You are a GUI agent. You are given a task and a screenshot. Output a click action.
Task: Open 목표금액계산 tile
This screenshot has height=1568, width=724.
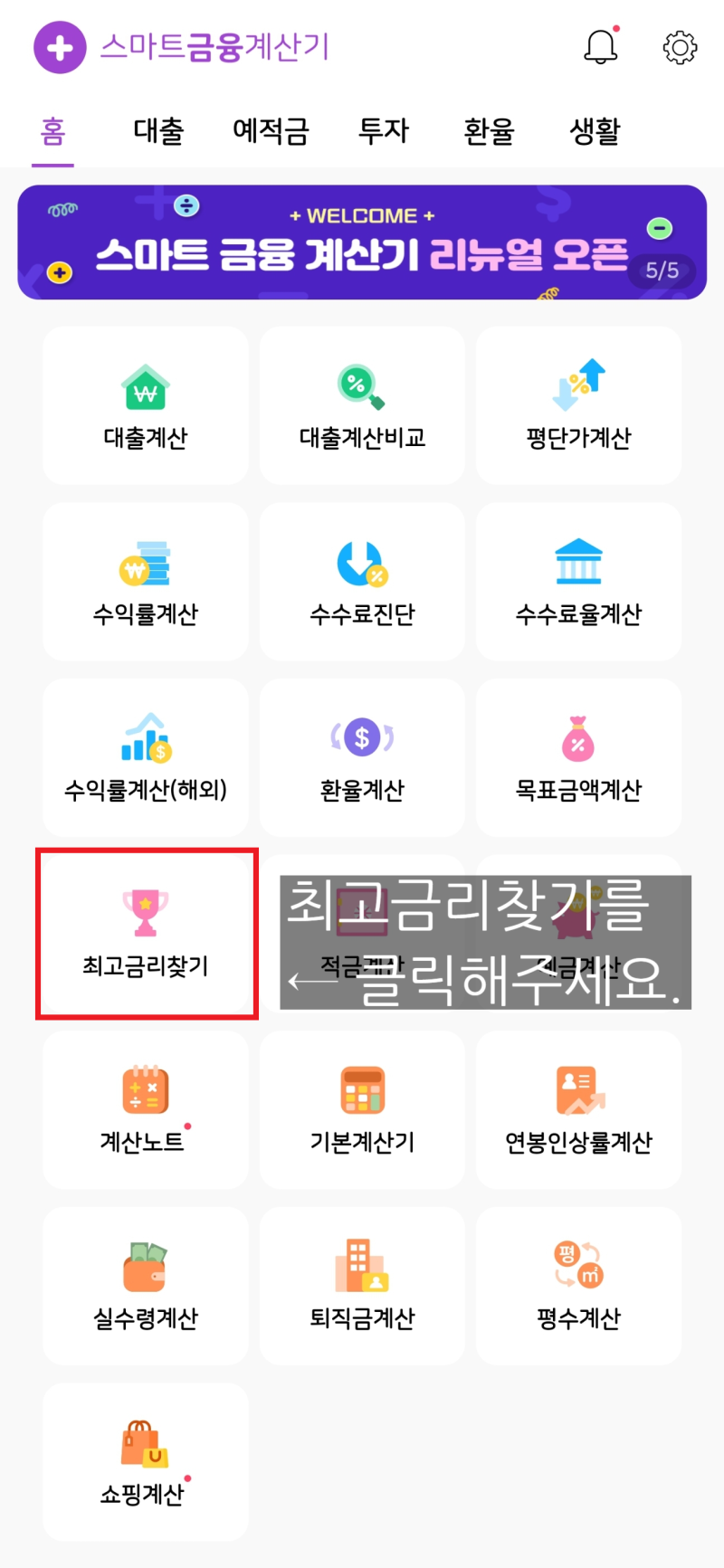[579, 758]
